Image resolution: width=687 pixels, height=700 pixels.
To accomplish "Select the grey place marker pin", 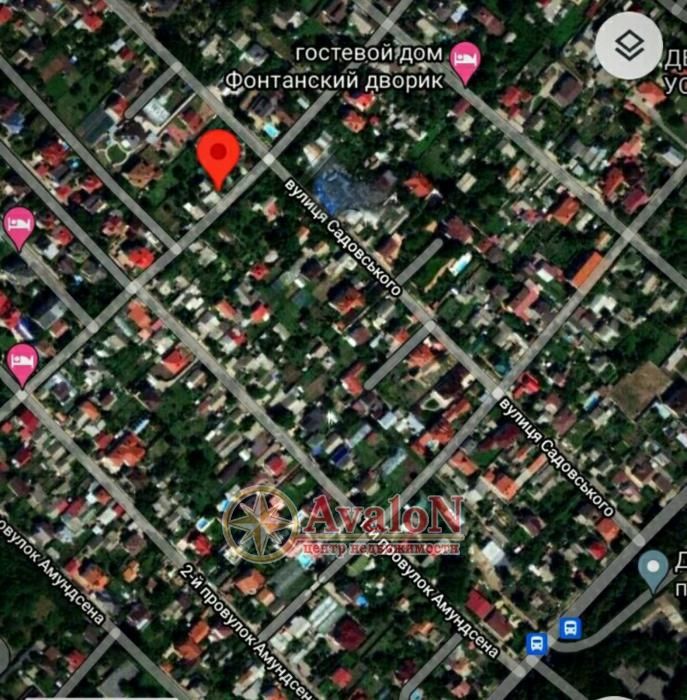I will point(654,568).
